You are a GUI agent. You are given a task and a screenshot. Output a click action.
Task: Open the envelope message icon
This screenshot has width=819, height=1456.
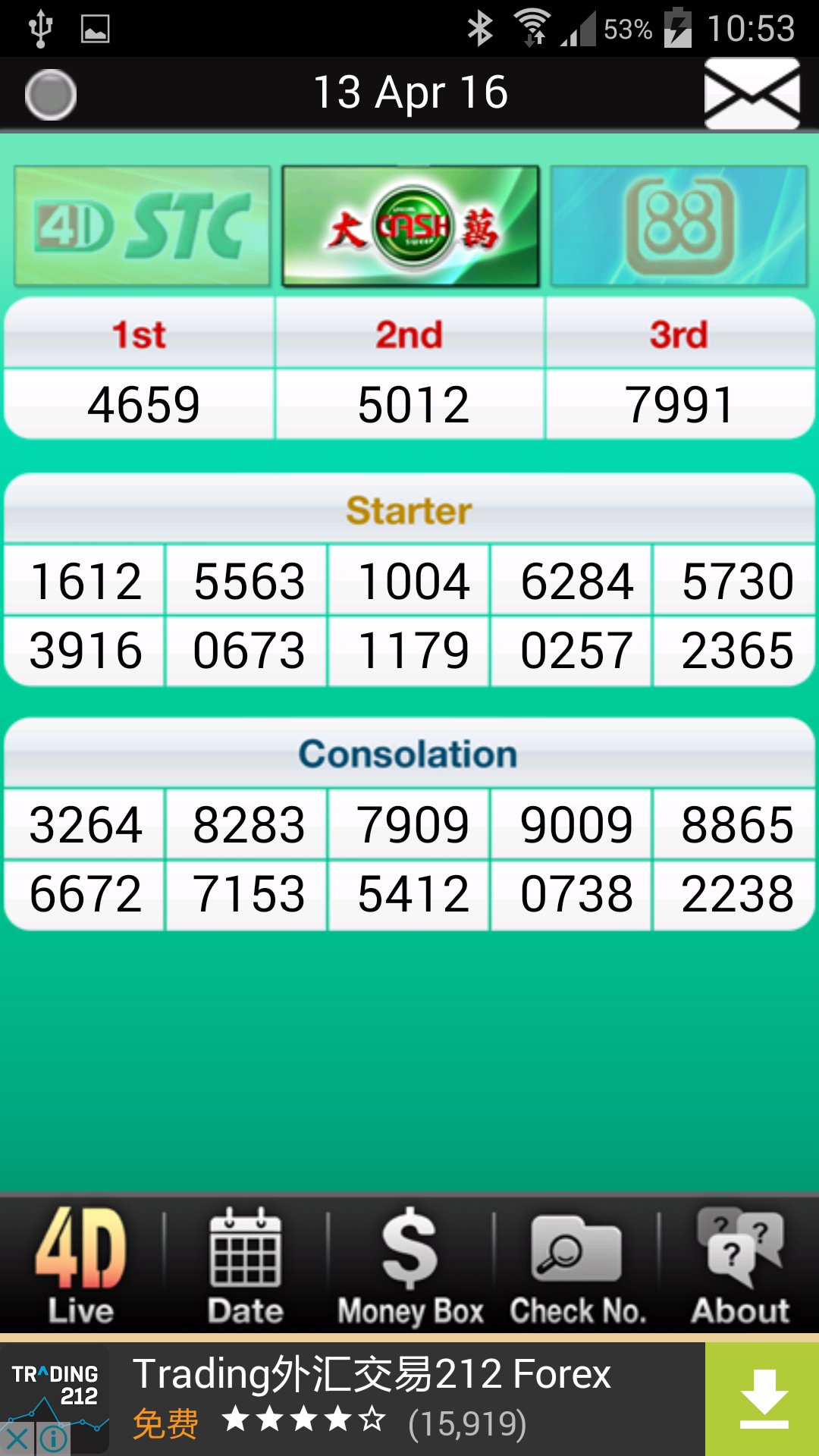[752, 94]
